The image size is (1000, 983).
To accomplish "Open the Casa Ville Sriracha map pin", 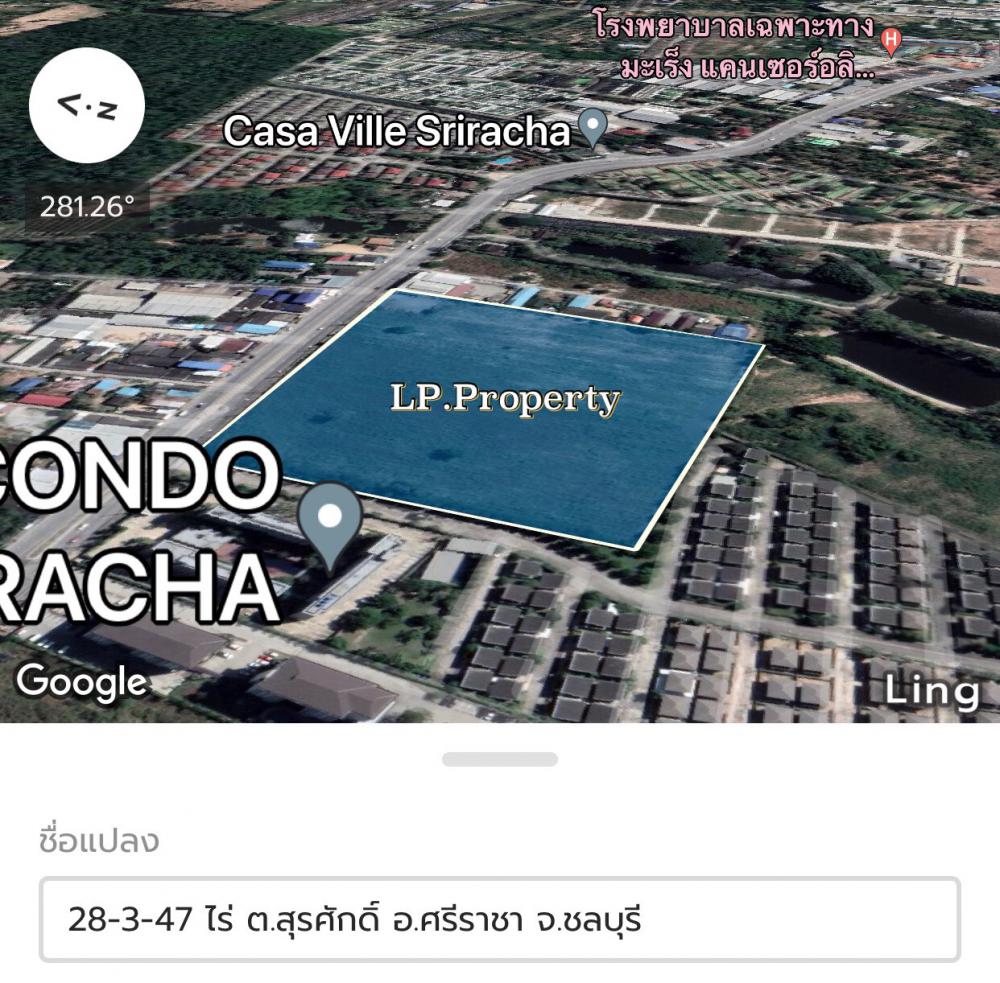I will [594, 128].
